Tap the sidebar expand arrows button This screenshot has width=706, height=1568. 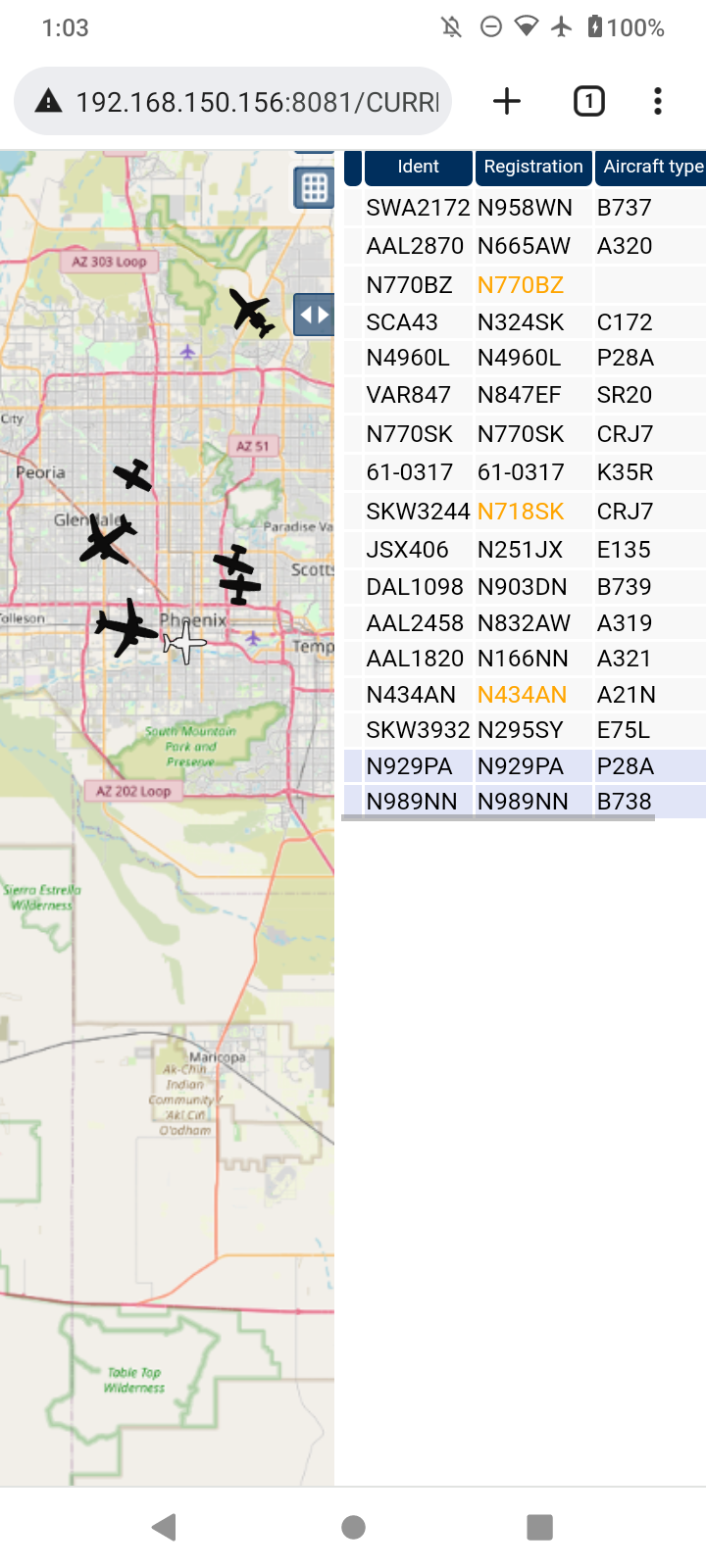pos(314,315)
